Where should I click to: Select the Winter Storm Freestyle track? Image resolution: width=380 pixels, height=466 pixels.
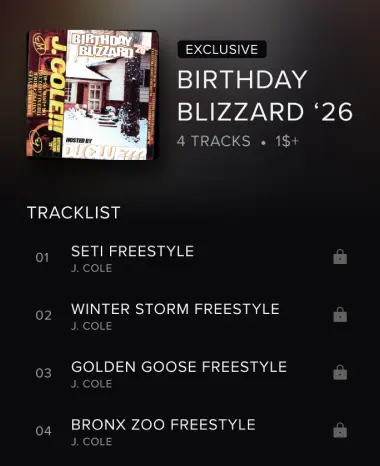click(x=190, y=316)
